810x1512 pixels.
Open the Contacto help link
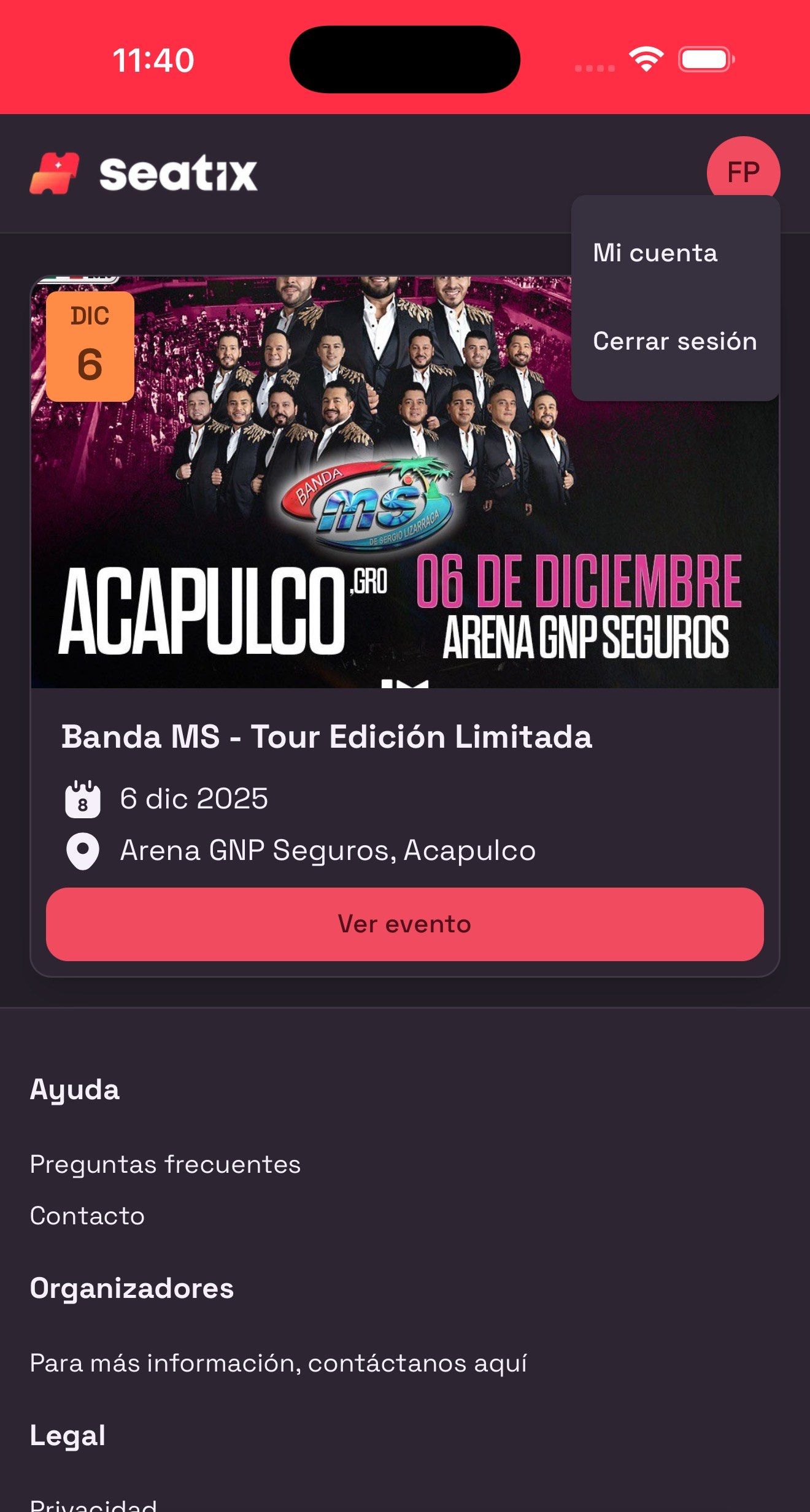pyautogui.click(x=87, y=1214)
